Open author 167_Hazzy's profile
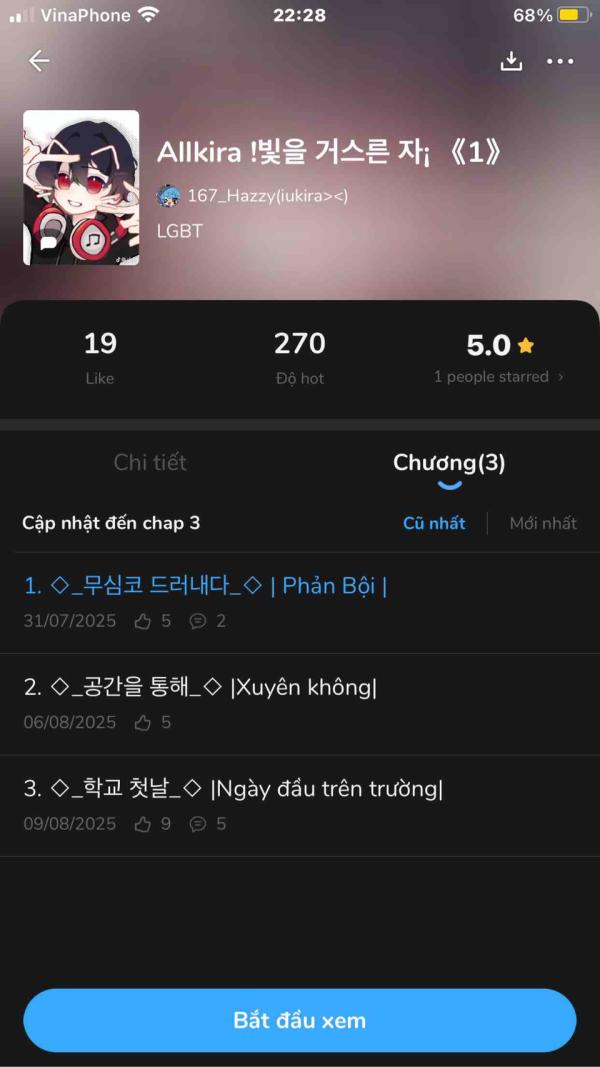600x1067 pixels. pyautogui.click(x=253, y=196)
